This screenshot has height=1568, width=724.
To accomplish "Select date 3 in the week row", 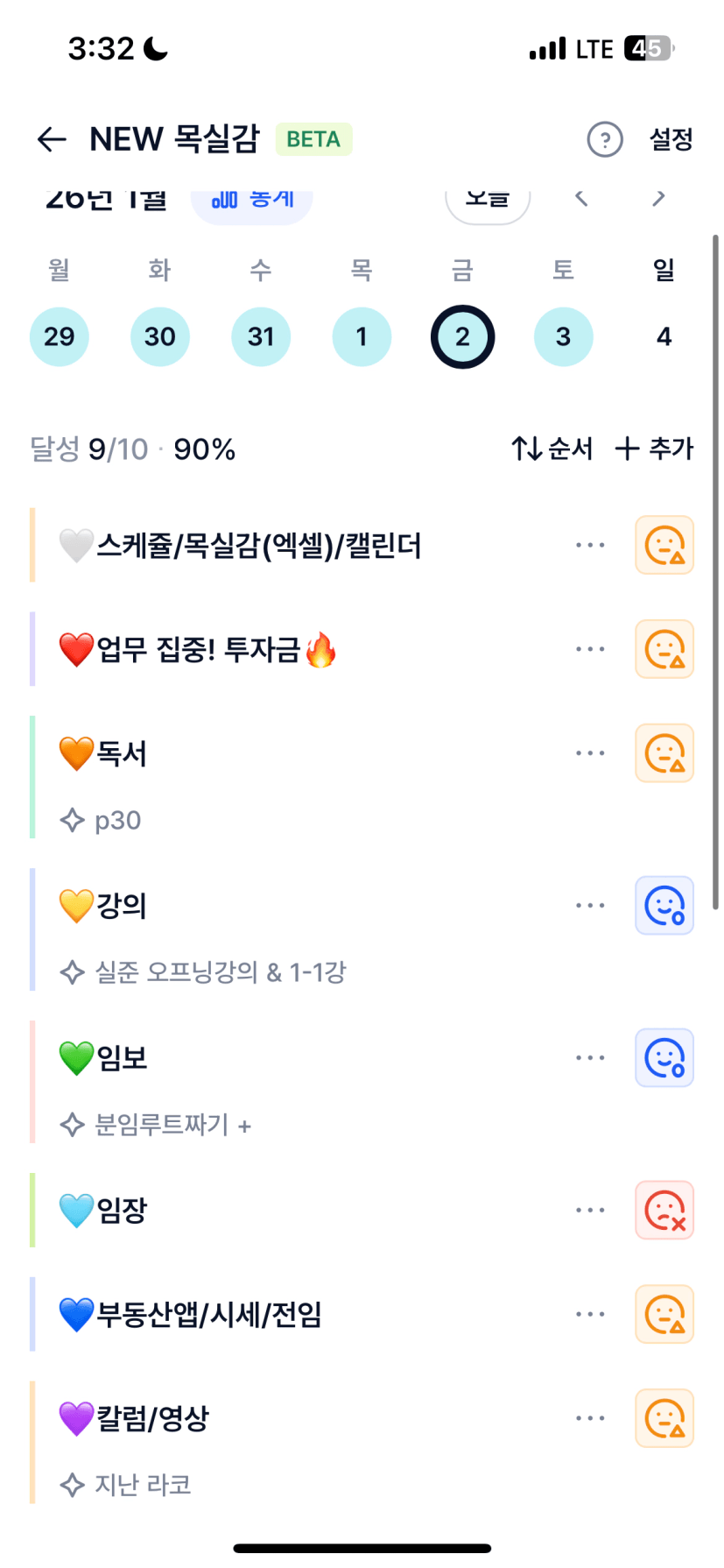I will coord(563,336).
